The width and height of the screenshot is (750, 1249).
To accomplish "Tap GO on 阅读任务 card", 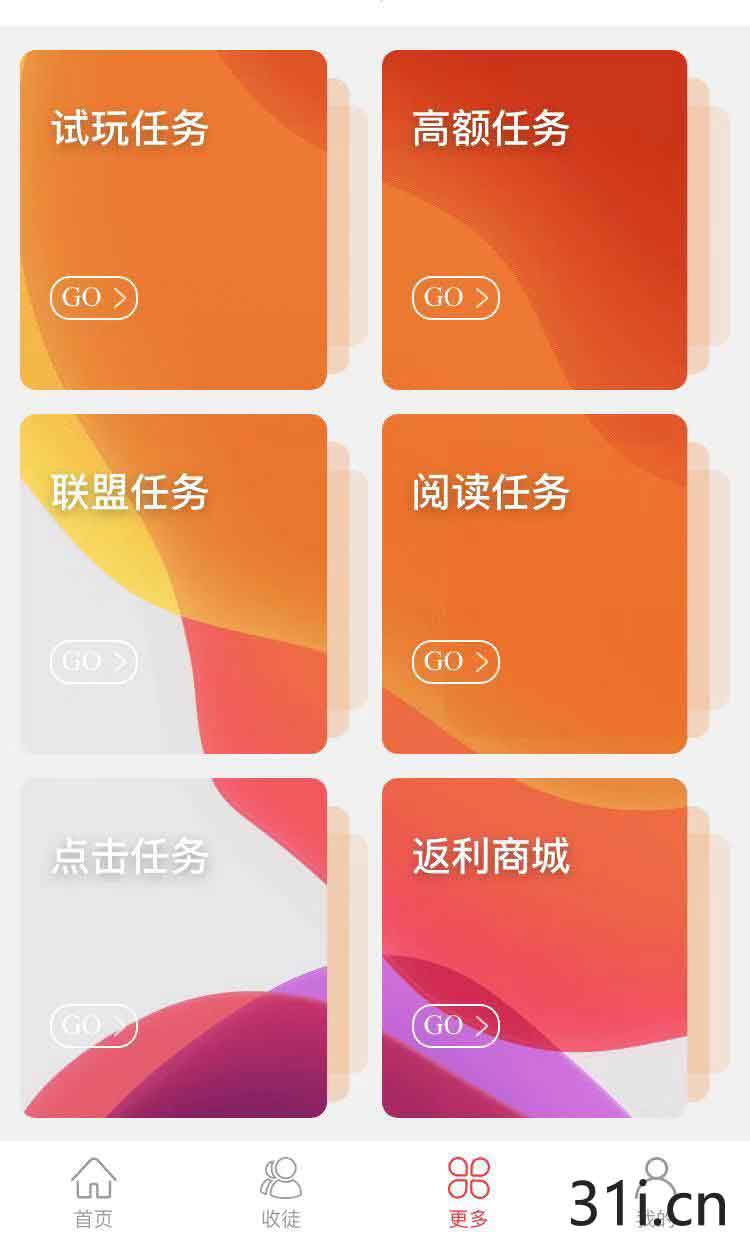I will point(455,661).
